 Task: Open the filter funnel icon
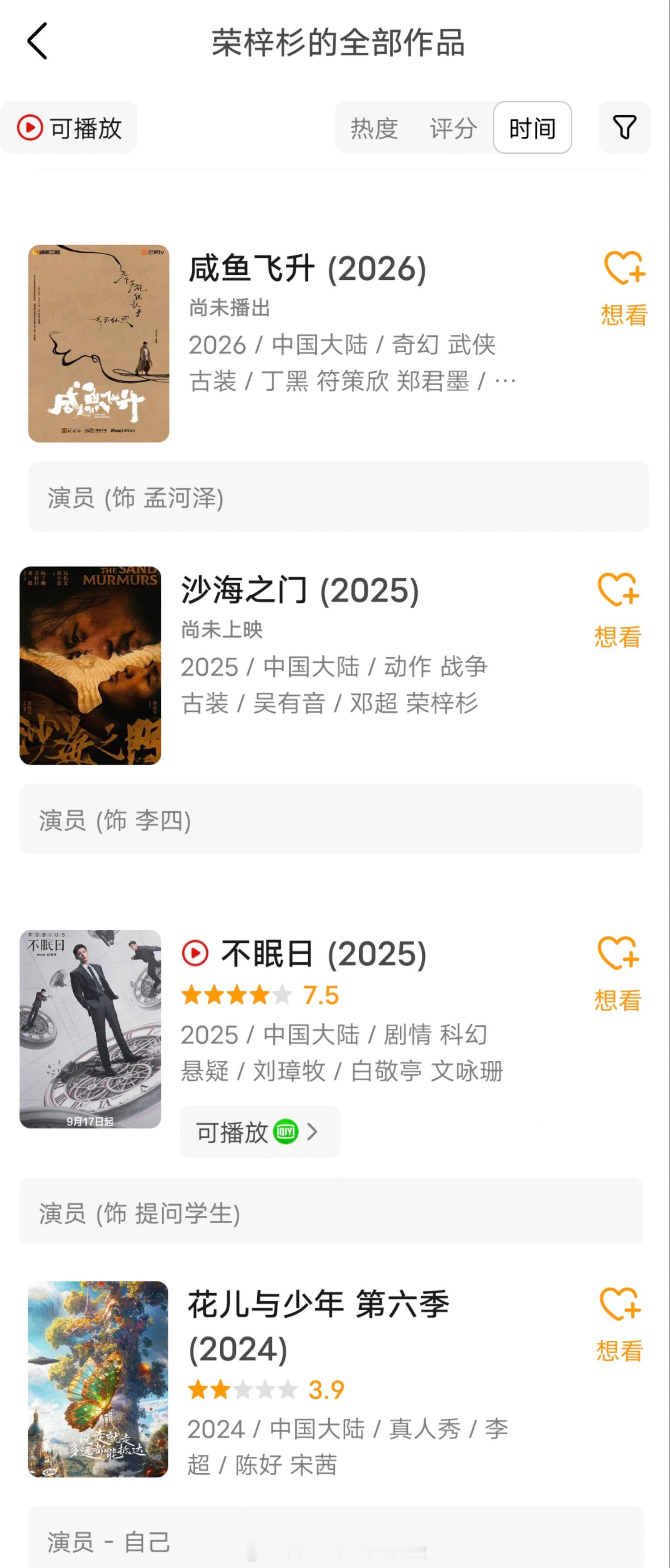pyautogui.click(x=624, y=128)
